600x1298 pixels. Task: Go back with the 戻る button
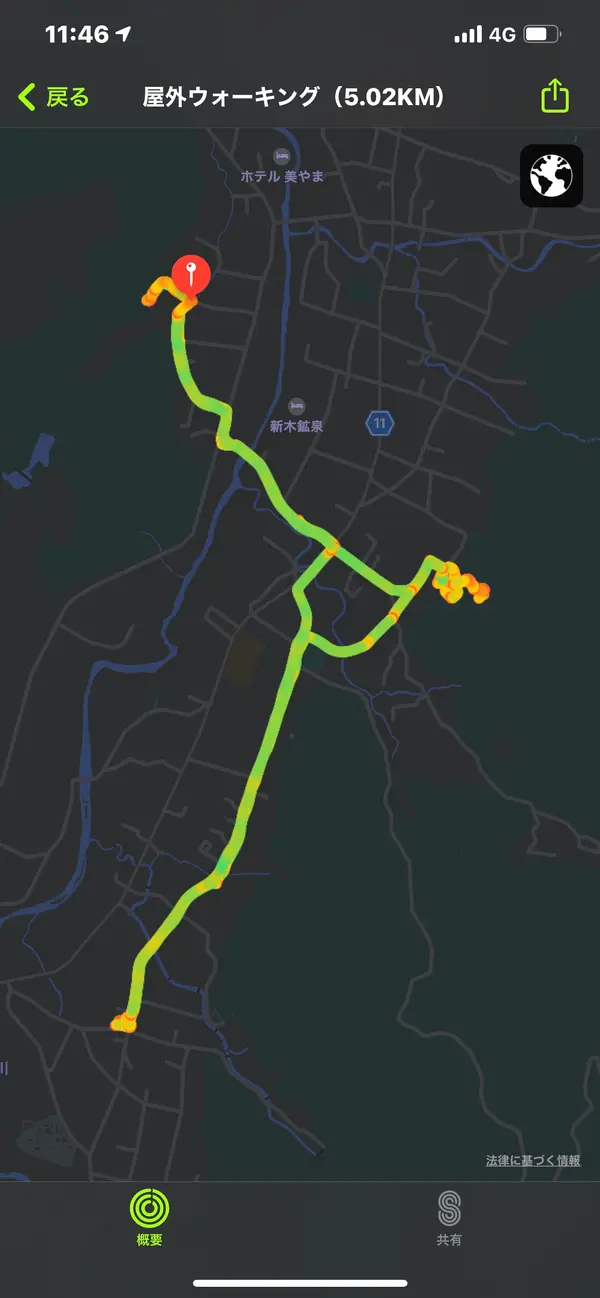pos(54,97)
